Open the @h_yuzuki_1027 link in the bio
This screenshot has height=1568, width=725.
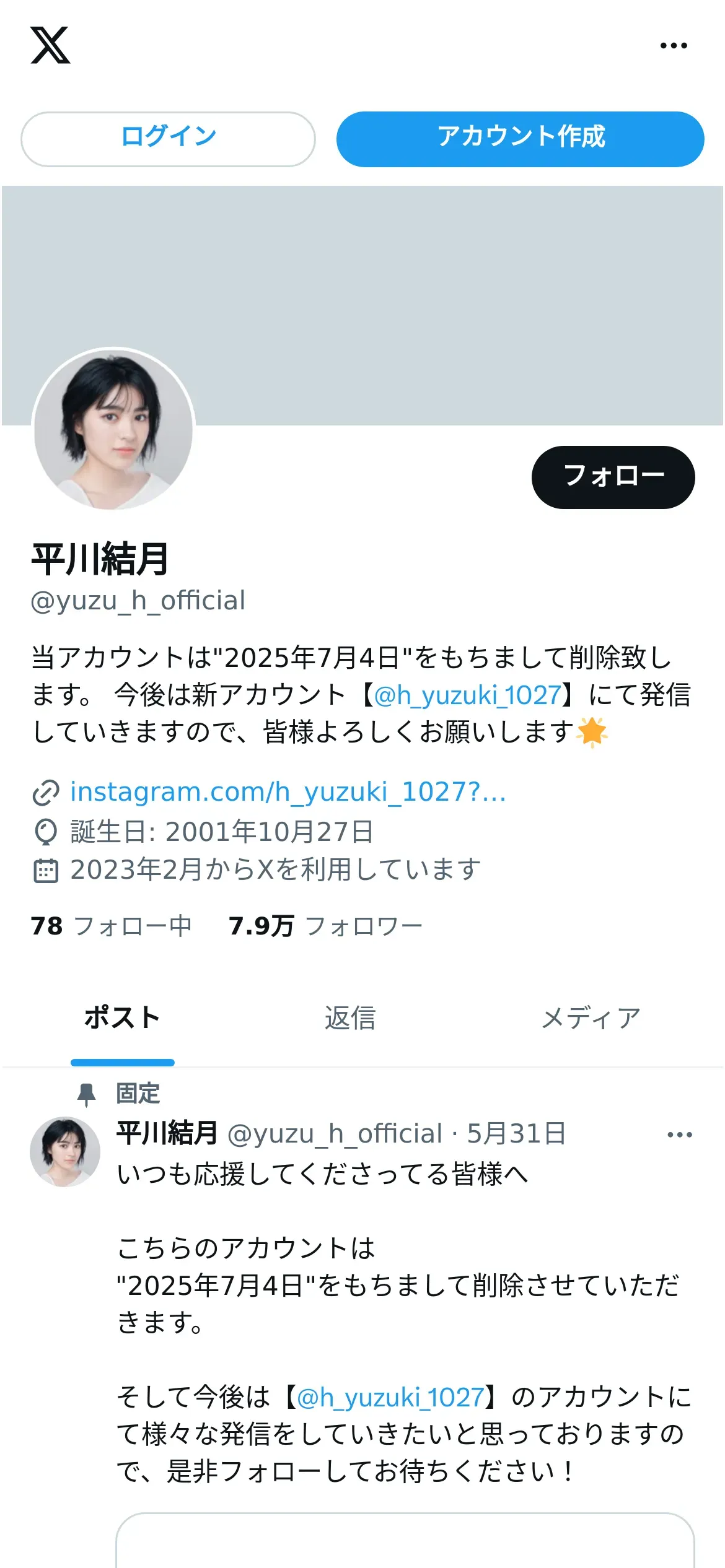point(468,695)
